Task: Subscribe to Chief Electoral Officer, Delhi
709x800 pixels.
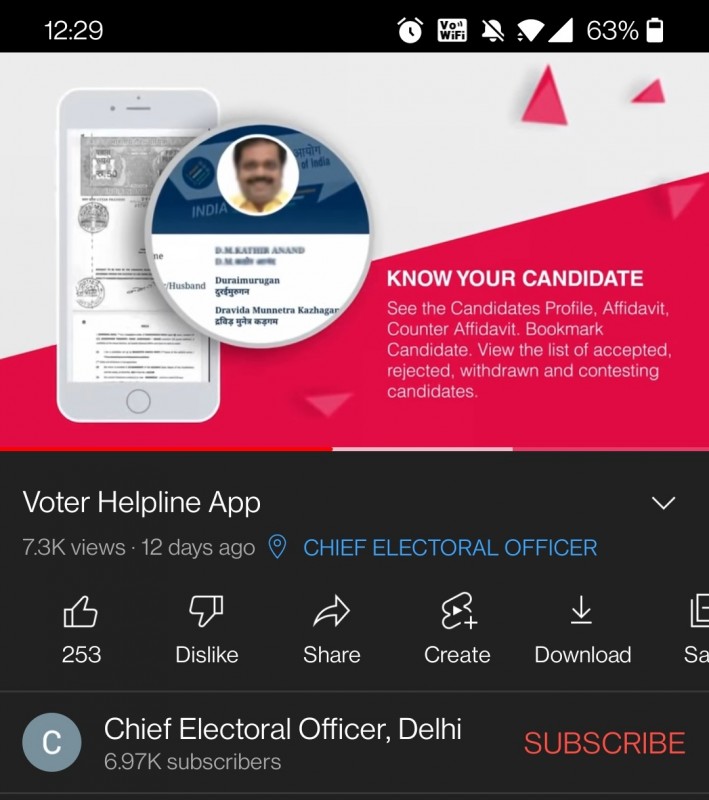Action: 604,743
